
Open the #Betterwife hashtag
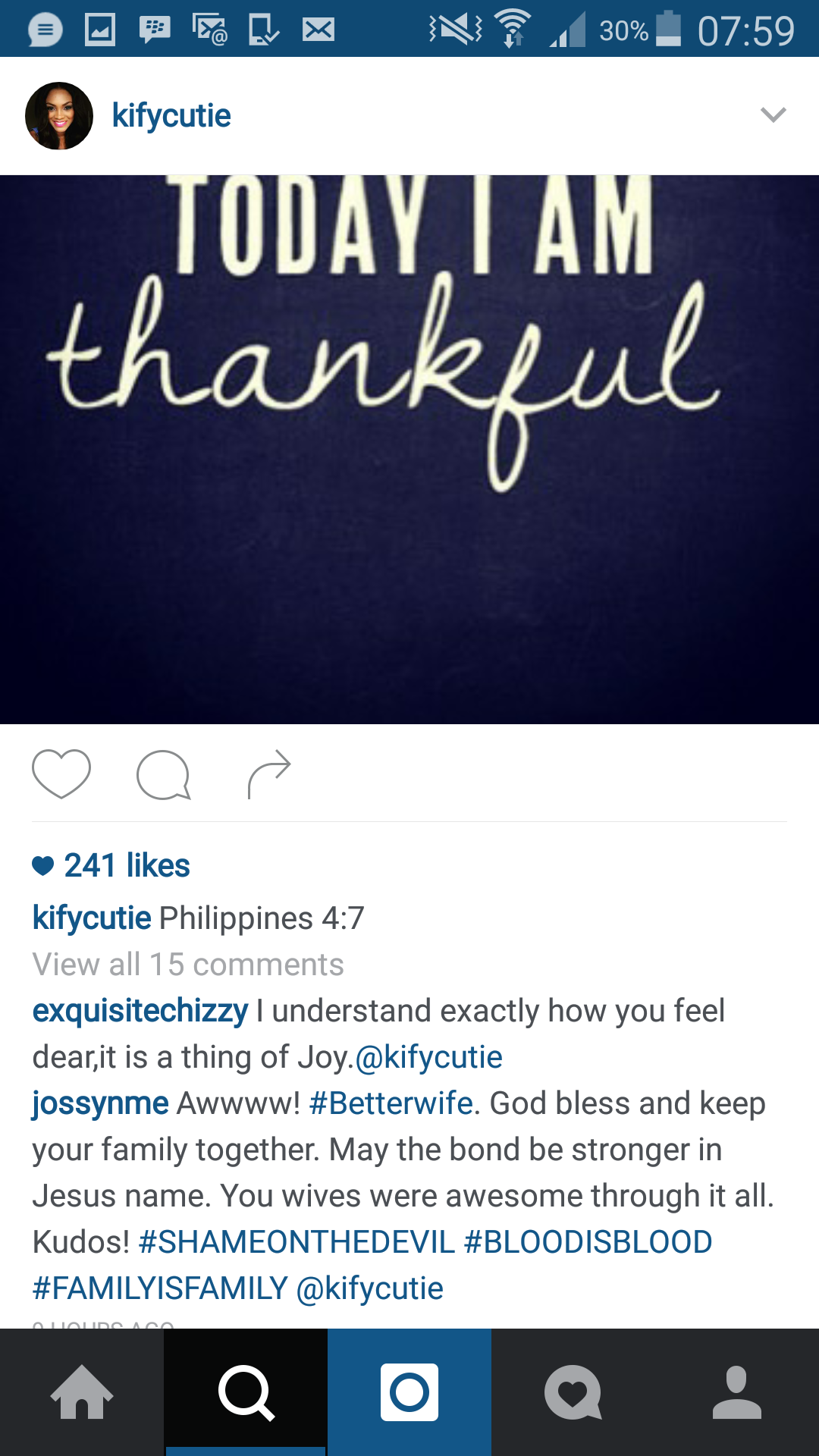(391, 1103)
